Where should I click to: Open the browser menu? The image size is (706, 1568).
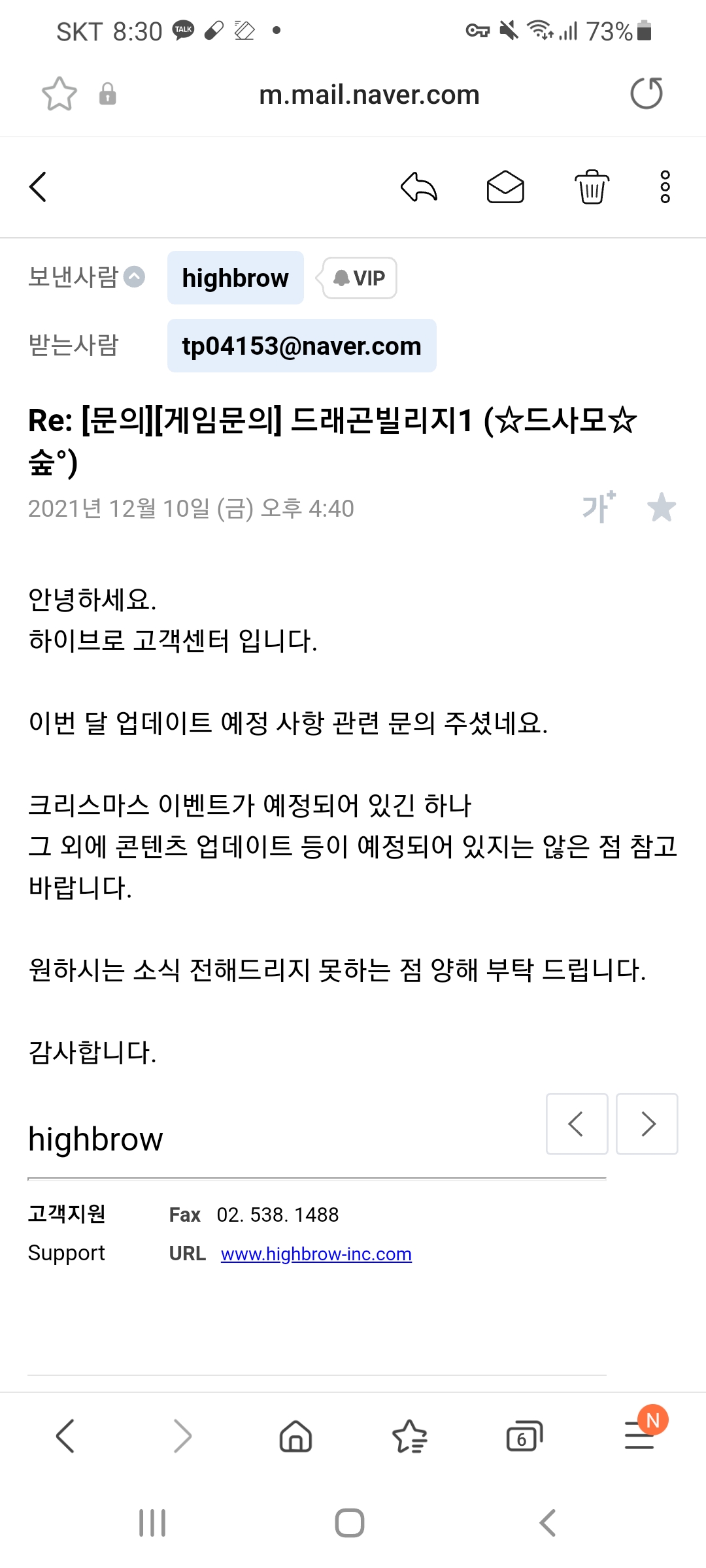641,1435
